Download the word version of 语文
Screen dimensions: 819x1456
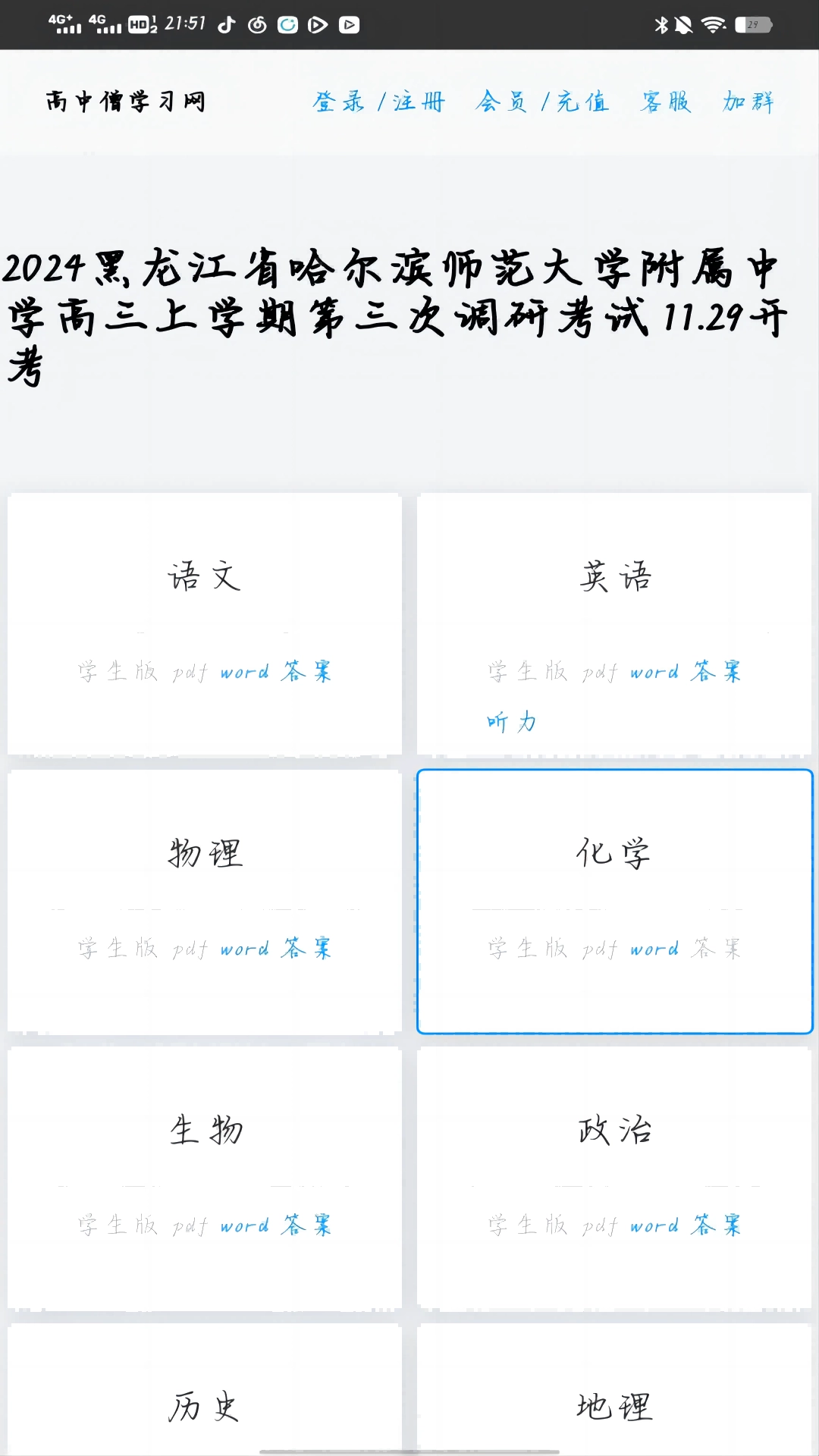coord(243,672)
